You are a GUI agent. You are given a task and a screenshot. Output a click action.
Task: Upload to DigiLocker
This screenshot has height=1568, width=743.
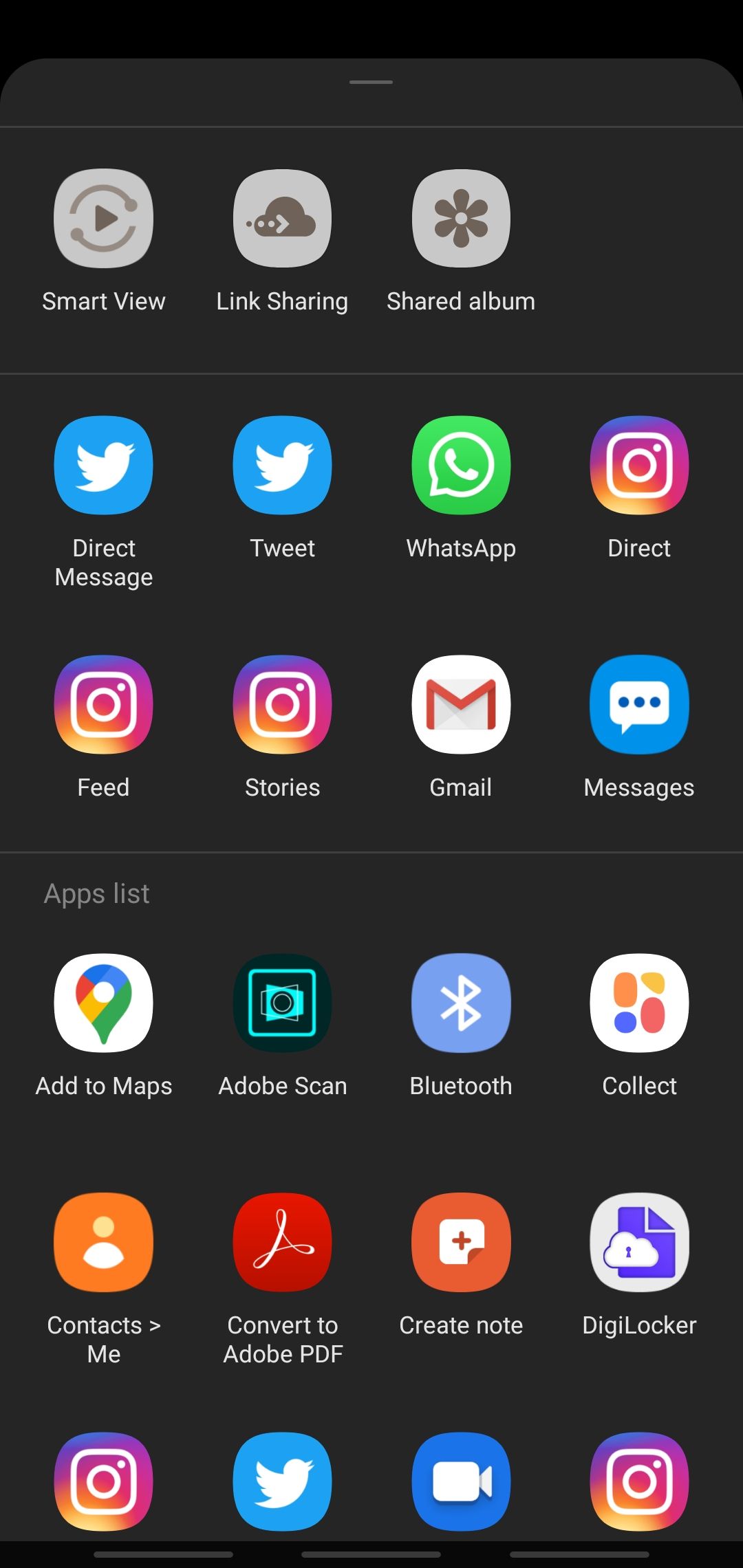[x=638, y=1241]
